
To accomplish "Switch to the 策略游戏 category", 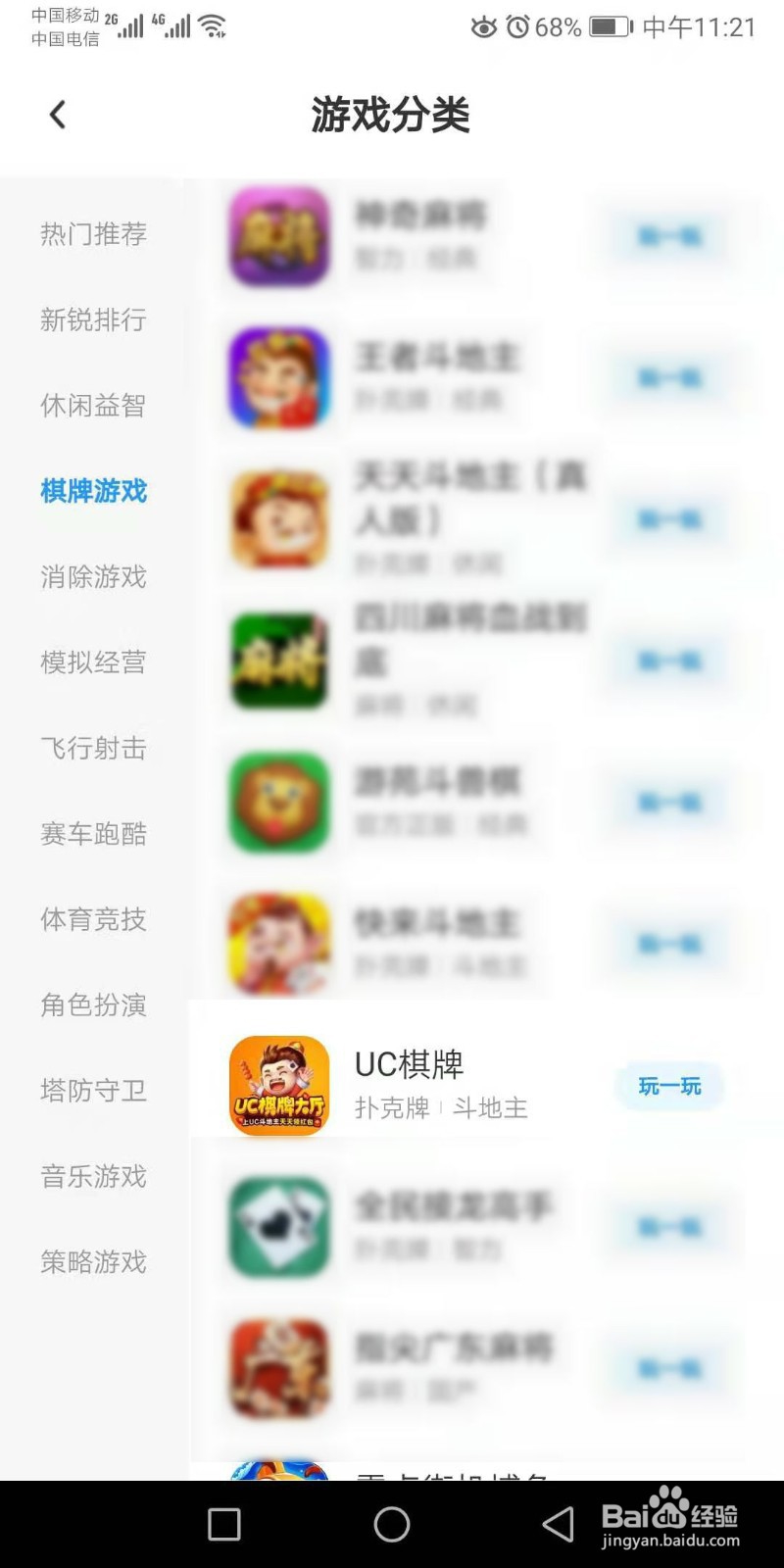I will pyautogui.click(x=93, y=1263).
